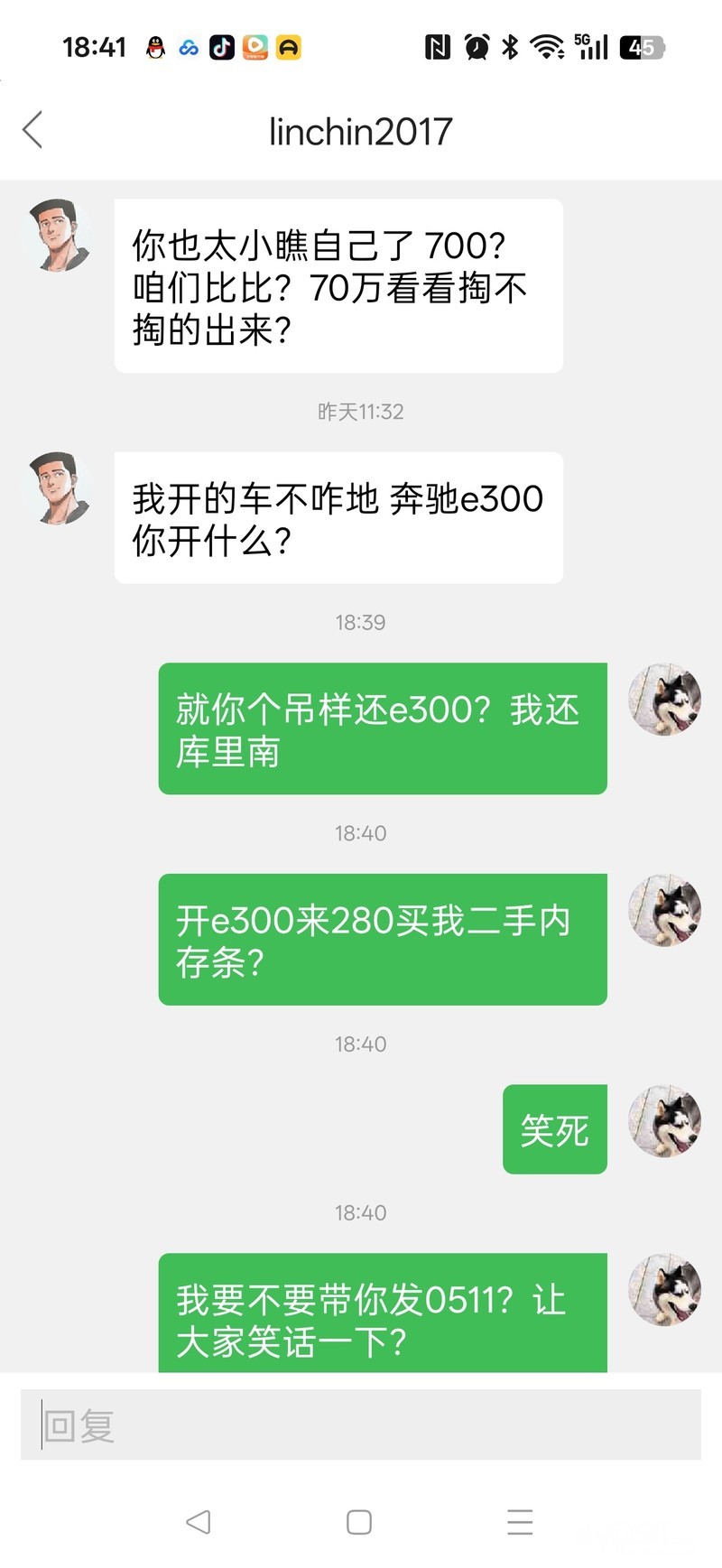Open my husky avatar beside 笑死 message
722x1568 pixels.
664,1121
